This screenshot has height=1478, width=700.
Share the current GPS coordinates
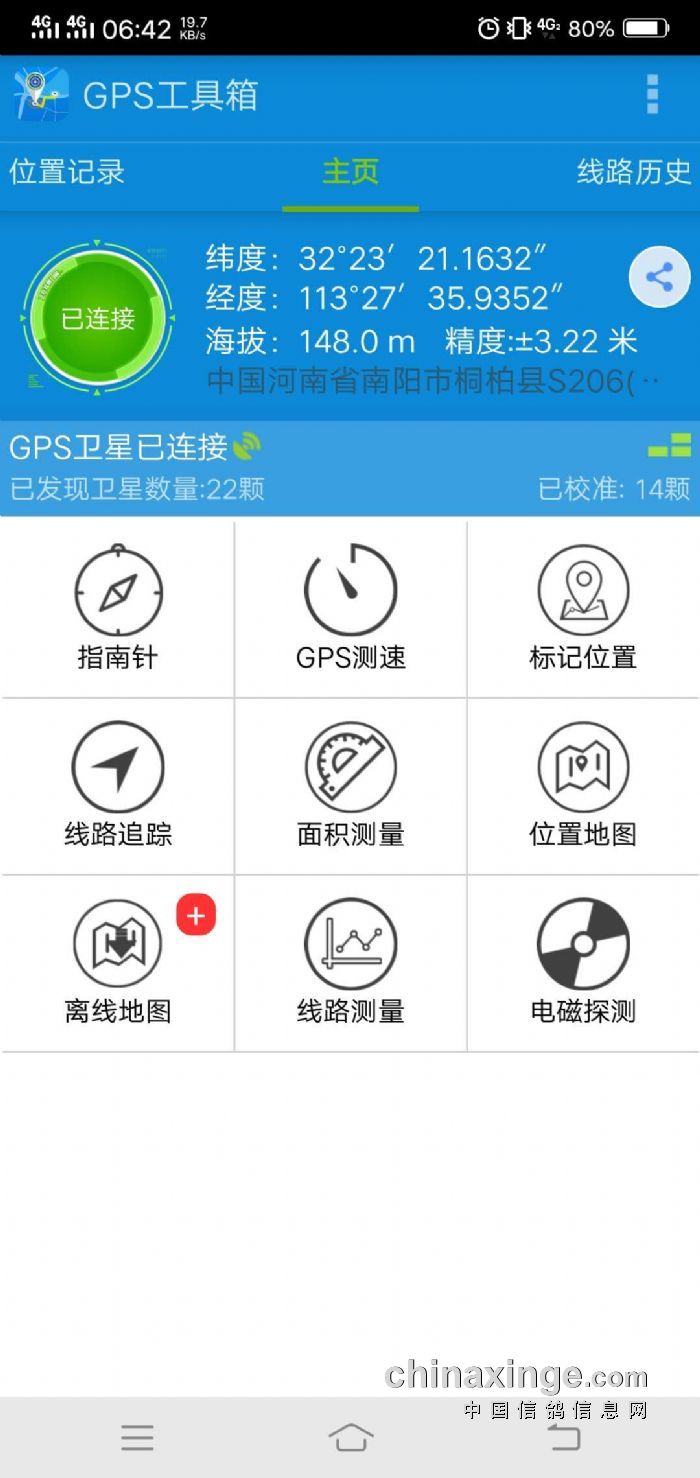click(659, 277)
